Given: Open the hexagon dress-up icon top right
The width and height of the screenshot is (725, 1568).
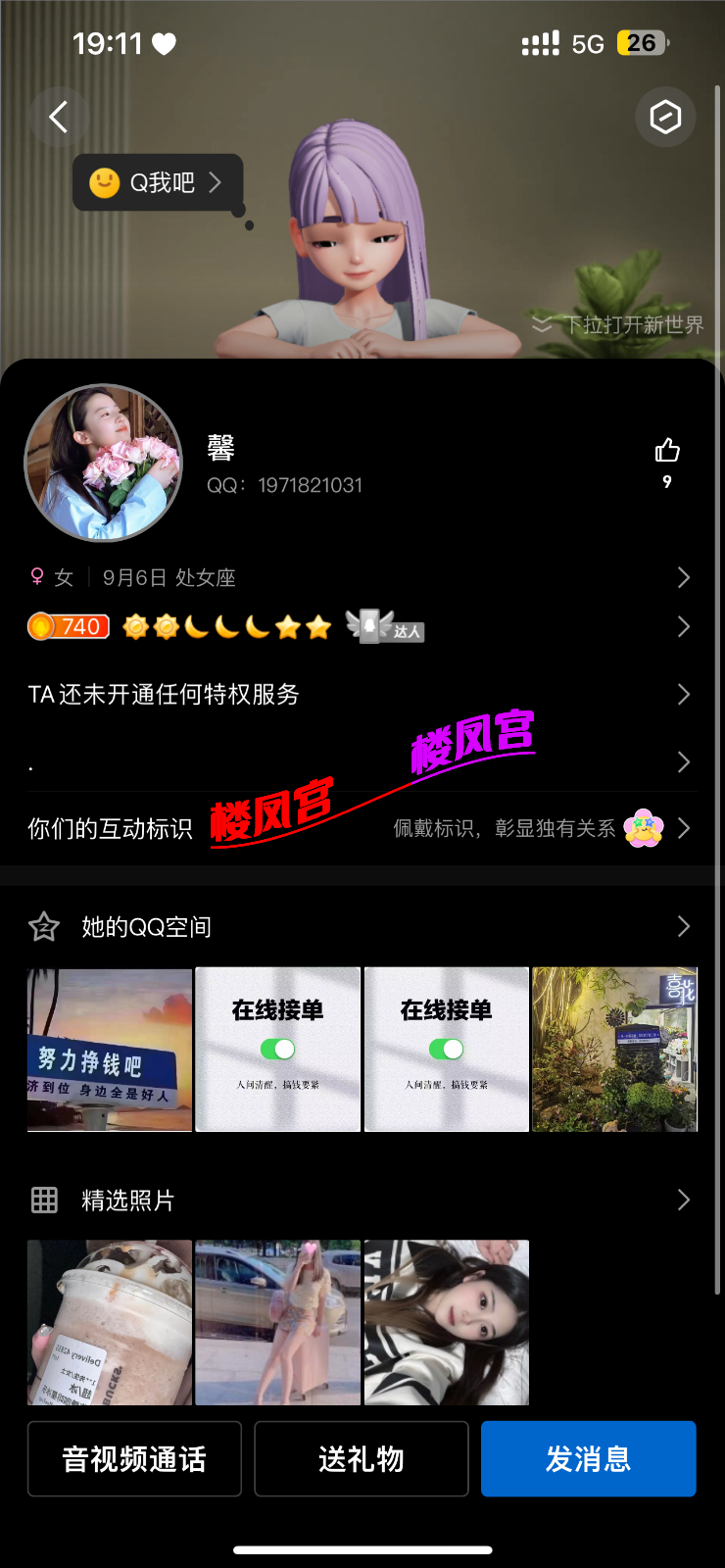Looking at the screenshot, I should pyautogui.click(x=665, y=117).
